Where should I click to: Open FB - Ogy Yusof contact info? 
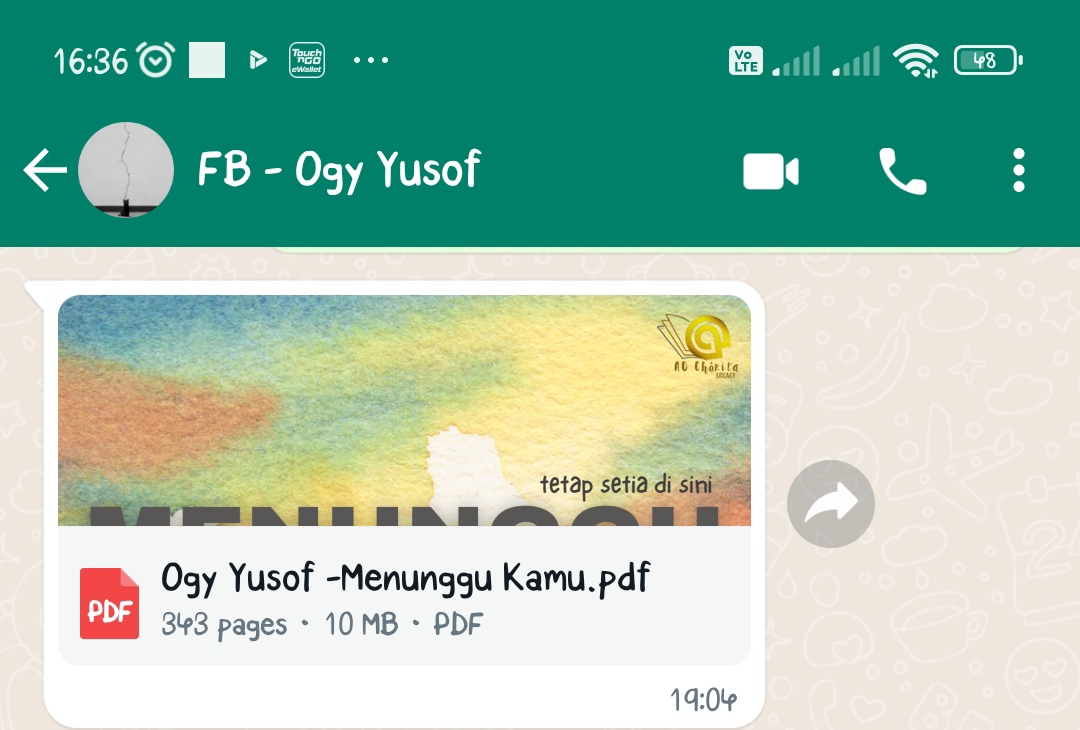[x=339, y=171]
